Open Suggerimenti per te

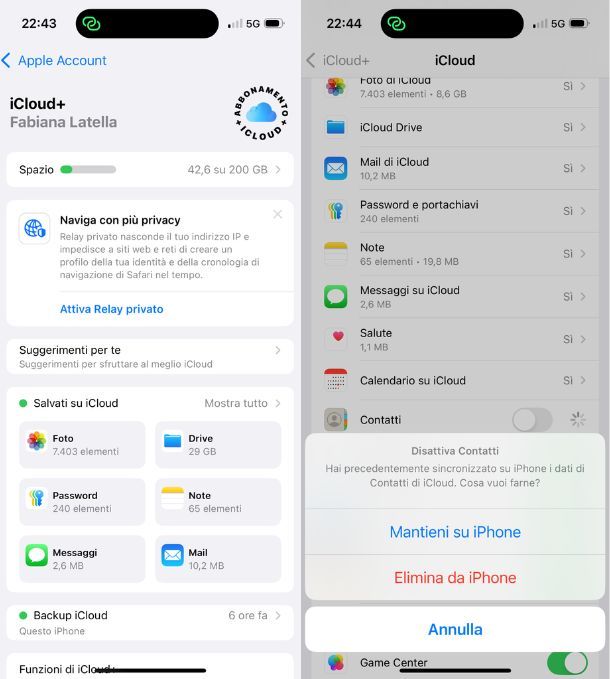pos(150,356)
